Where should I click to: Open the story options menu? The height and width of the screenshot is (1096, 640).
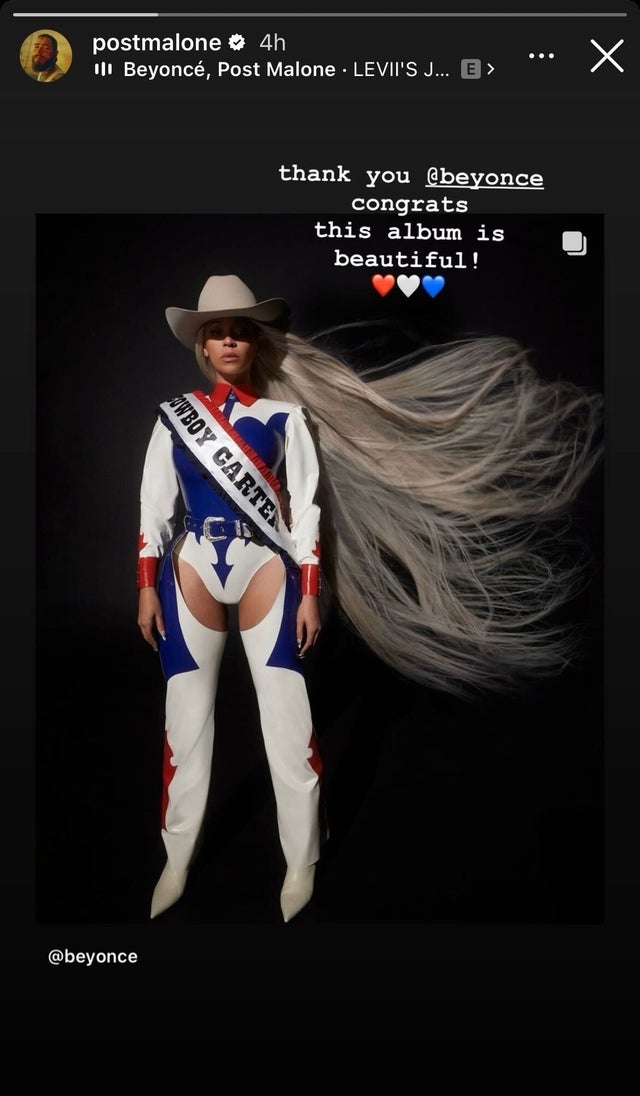541,56
